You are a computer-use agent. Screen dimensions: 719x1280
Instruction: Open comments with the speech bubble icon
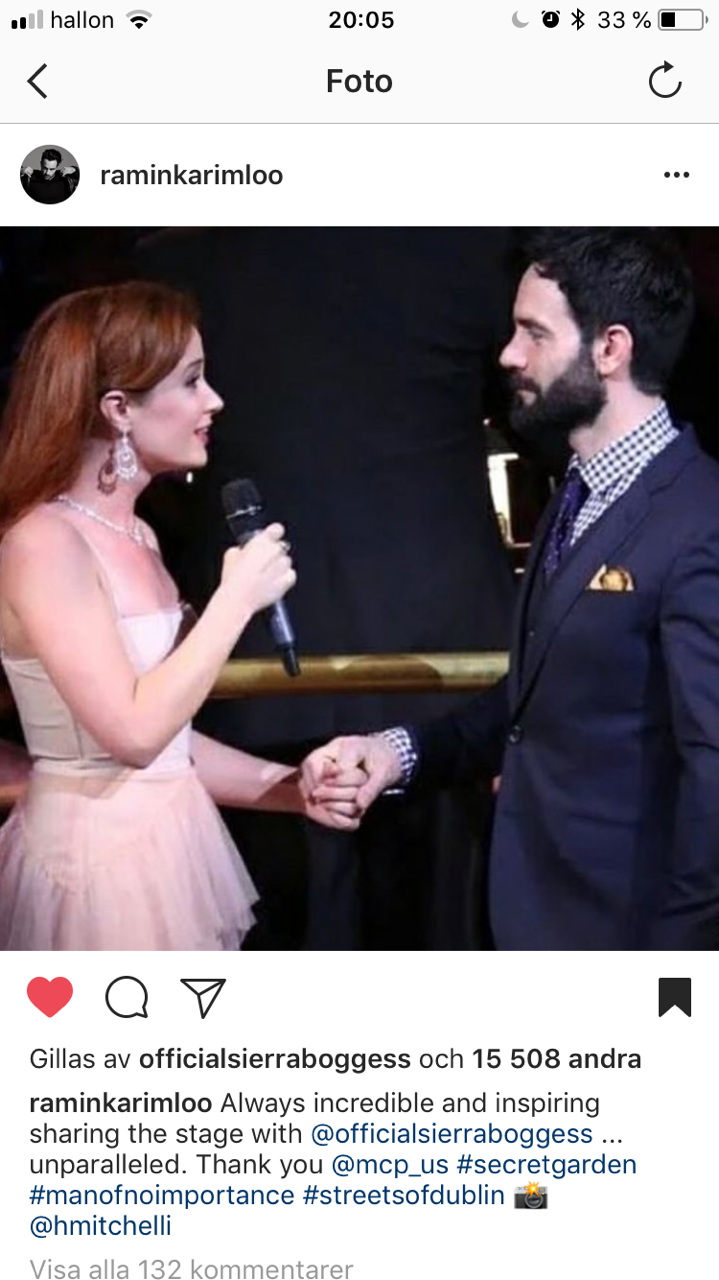click(127, 997)
